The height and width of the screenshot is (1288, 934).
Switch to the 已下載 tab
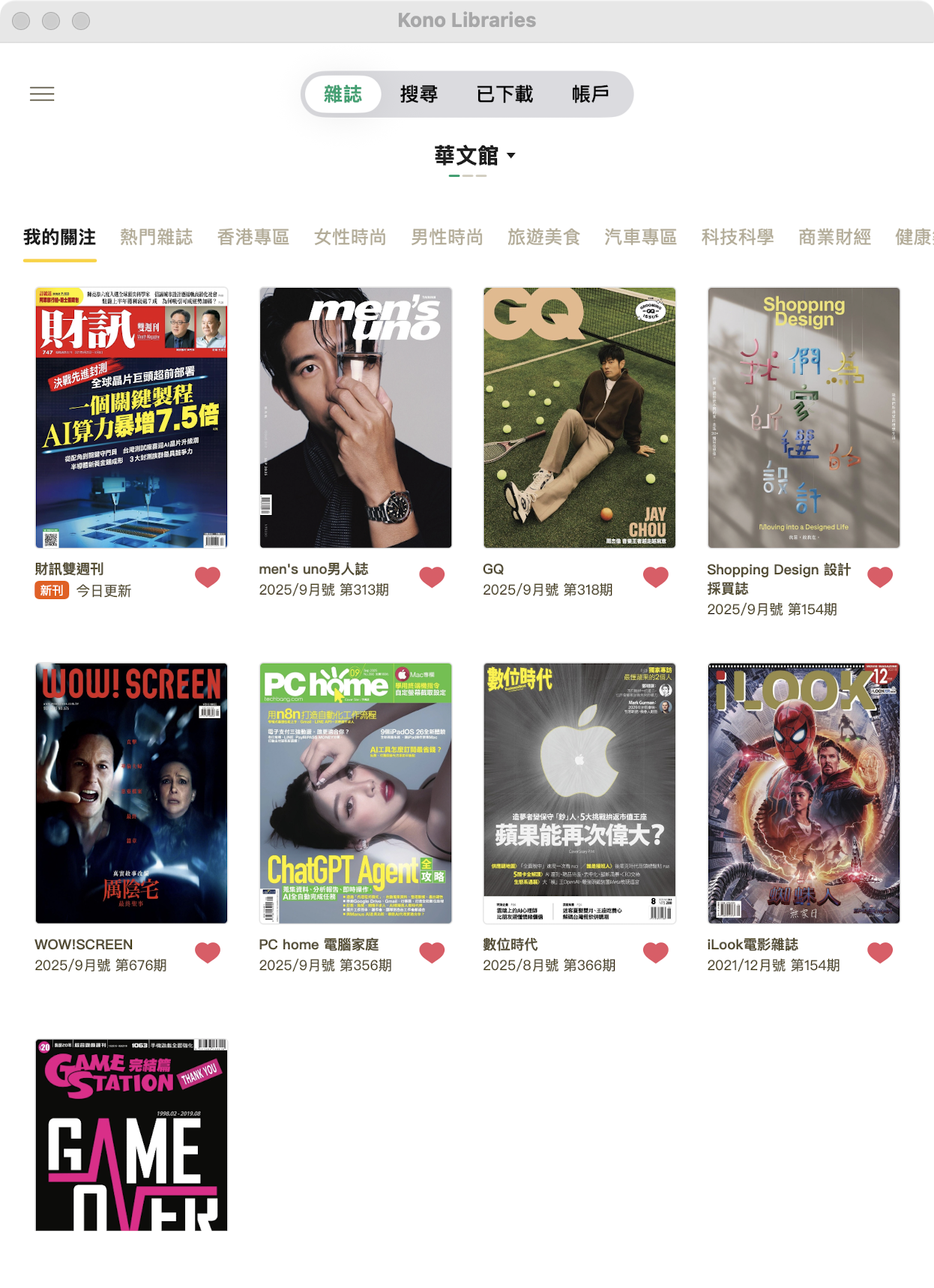tap(504, 94)
